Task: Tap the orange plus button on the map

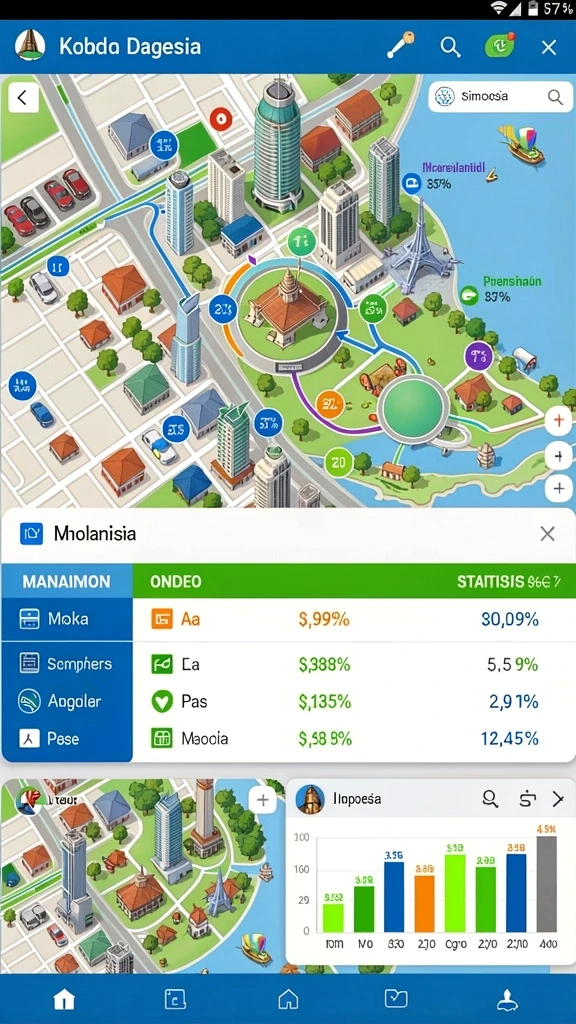Action: [x=558, y=420]
